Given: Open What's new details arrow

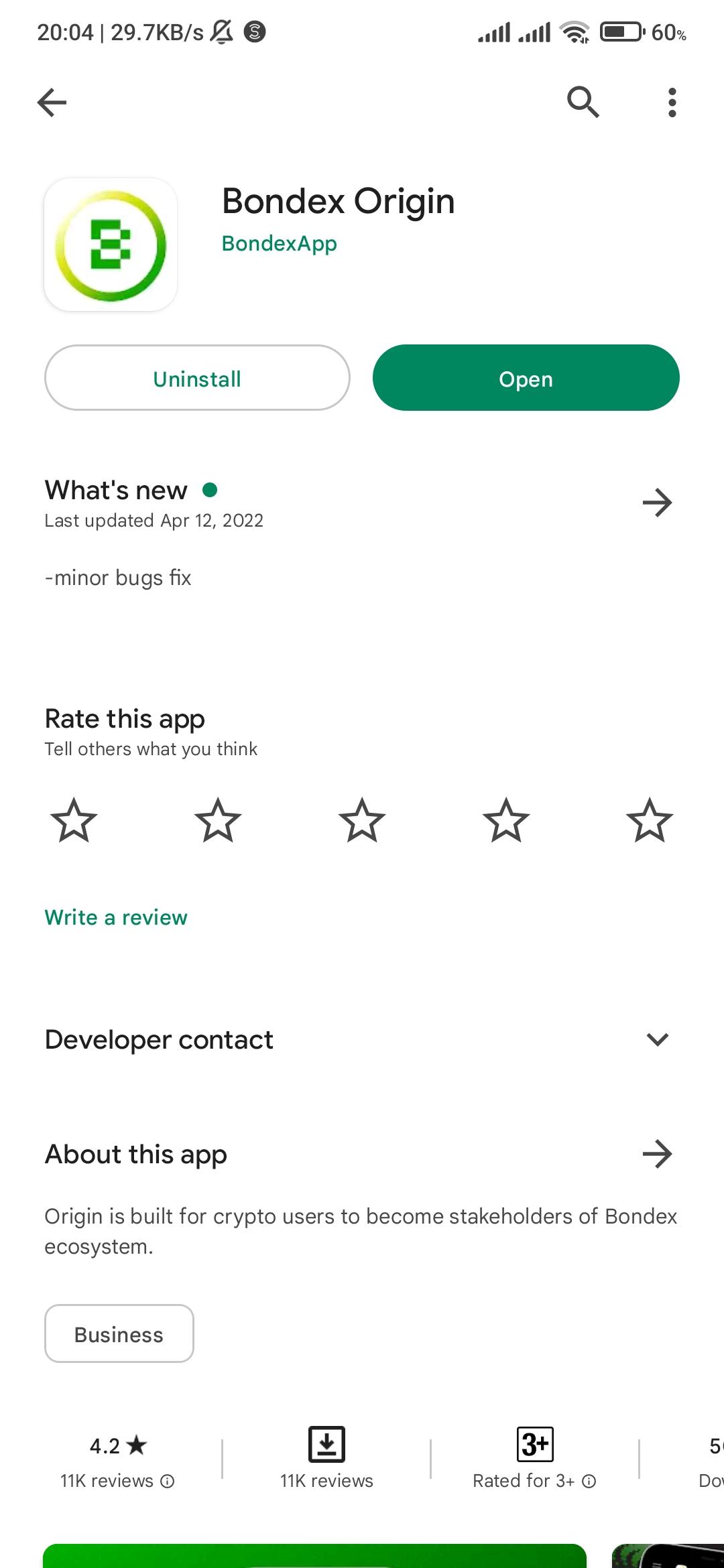Looking at the screenshot, I should (657, 503).
